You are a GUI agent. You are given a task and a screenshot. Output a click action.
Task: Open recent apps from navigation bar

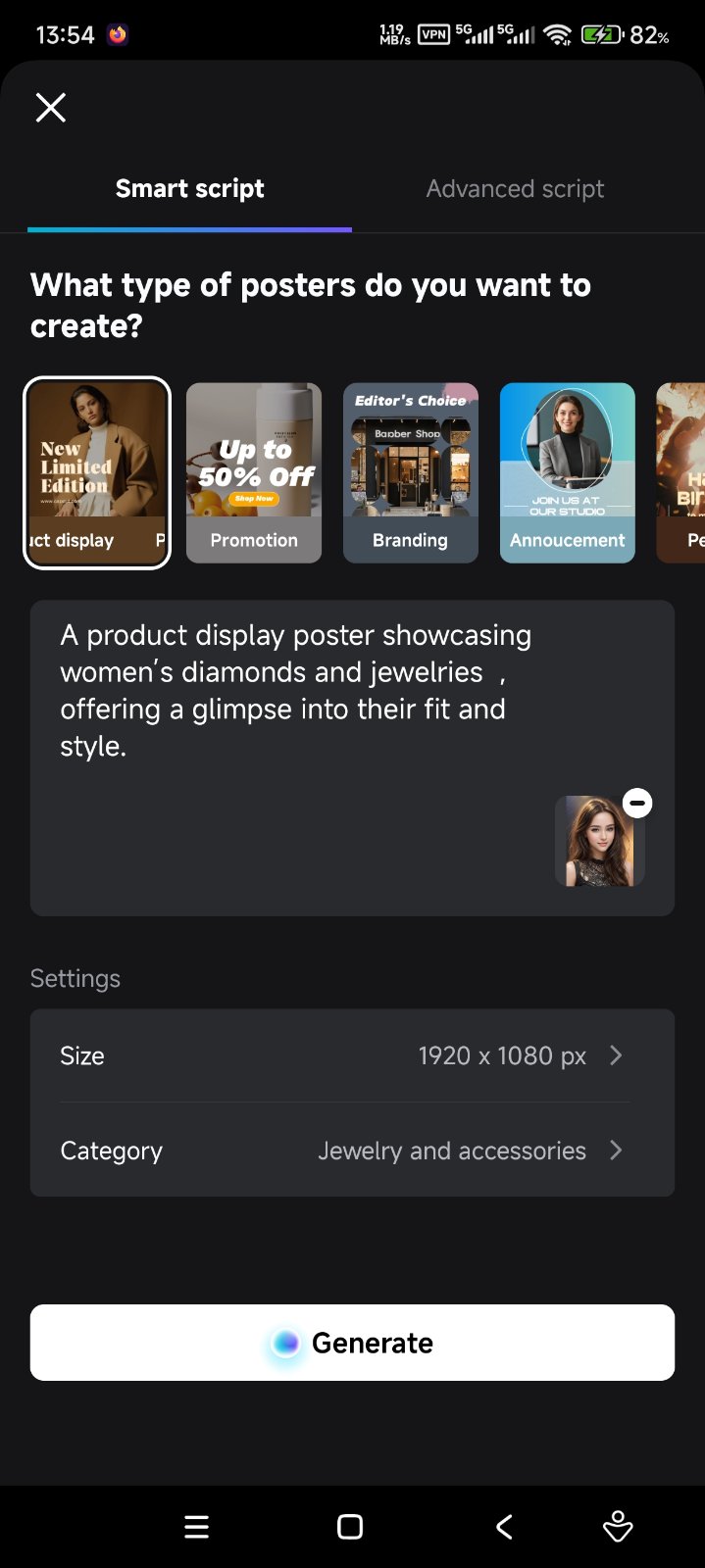(x=197, y=1527)
